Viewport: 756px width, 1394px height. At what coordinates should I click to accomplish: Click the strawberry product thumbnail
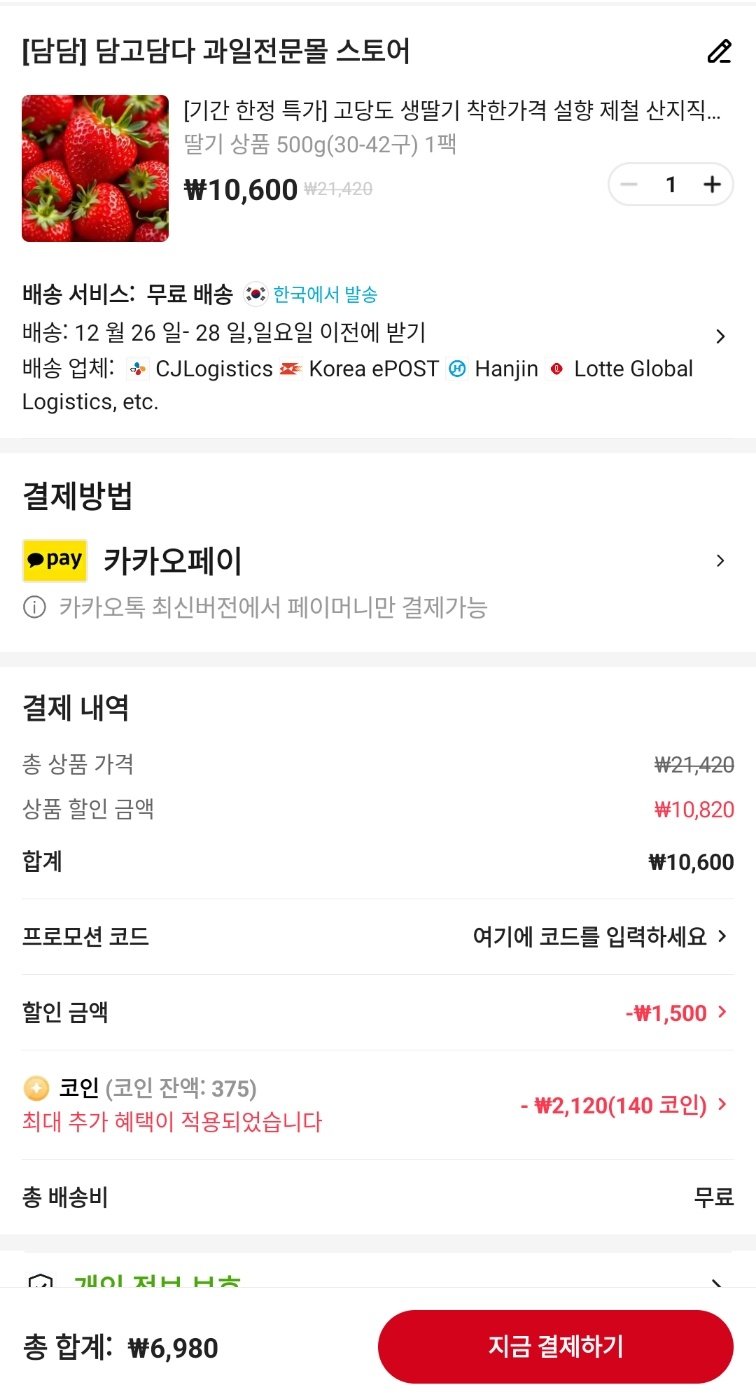click(x=94, y=168)
